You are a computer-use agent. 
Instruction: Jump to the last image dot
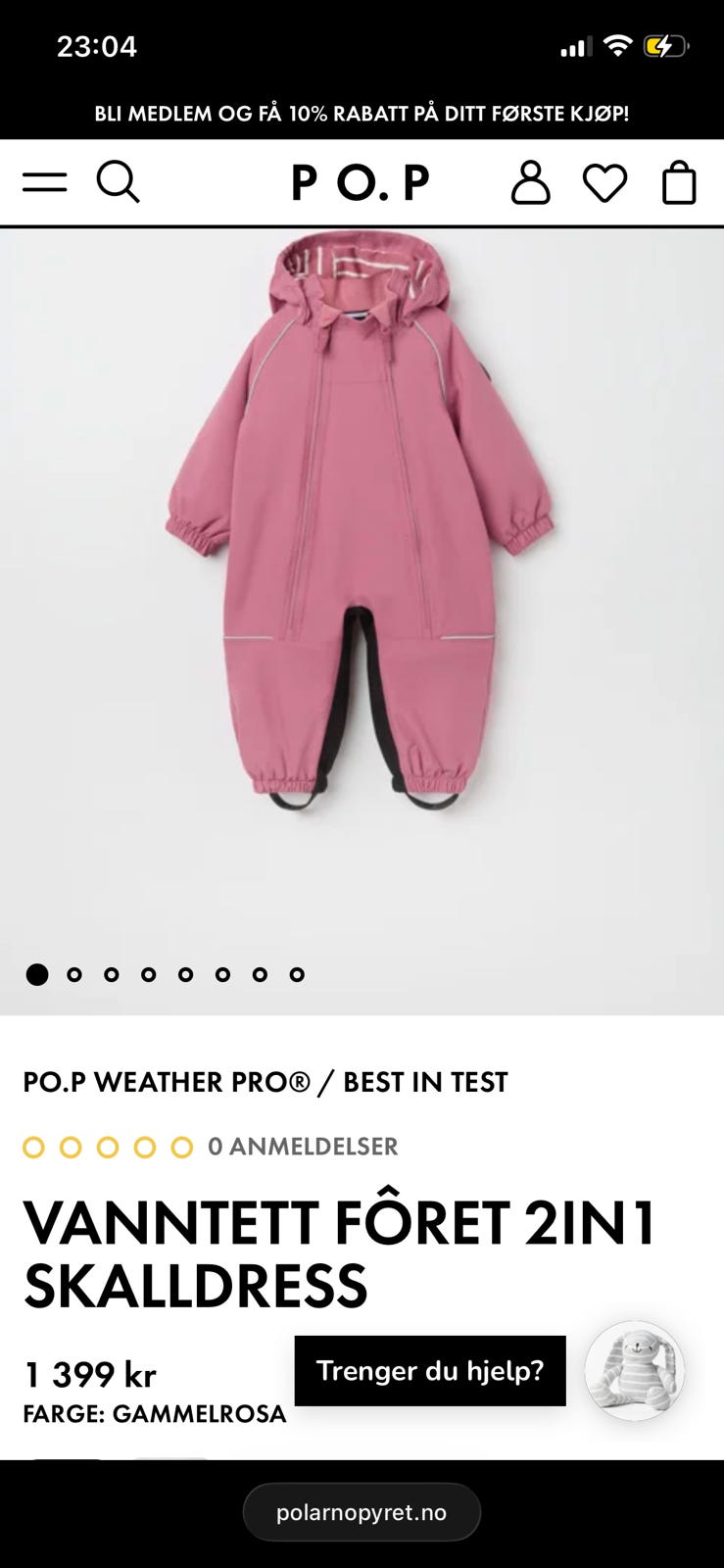click(x=297, y=974)
